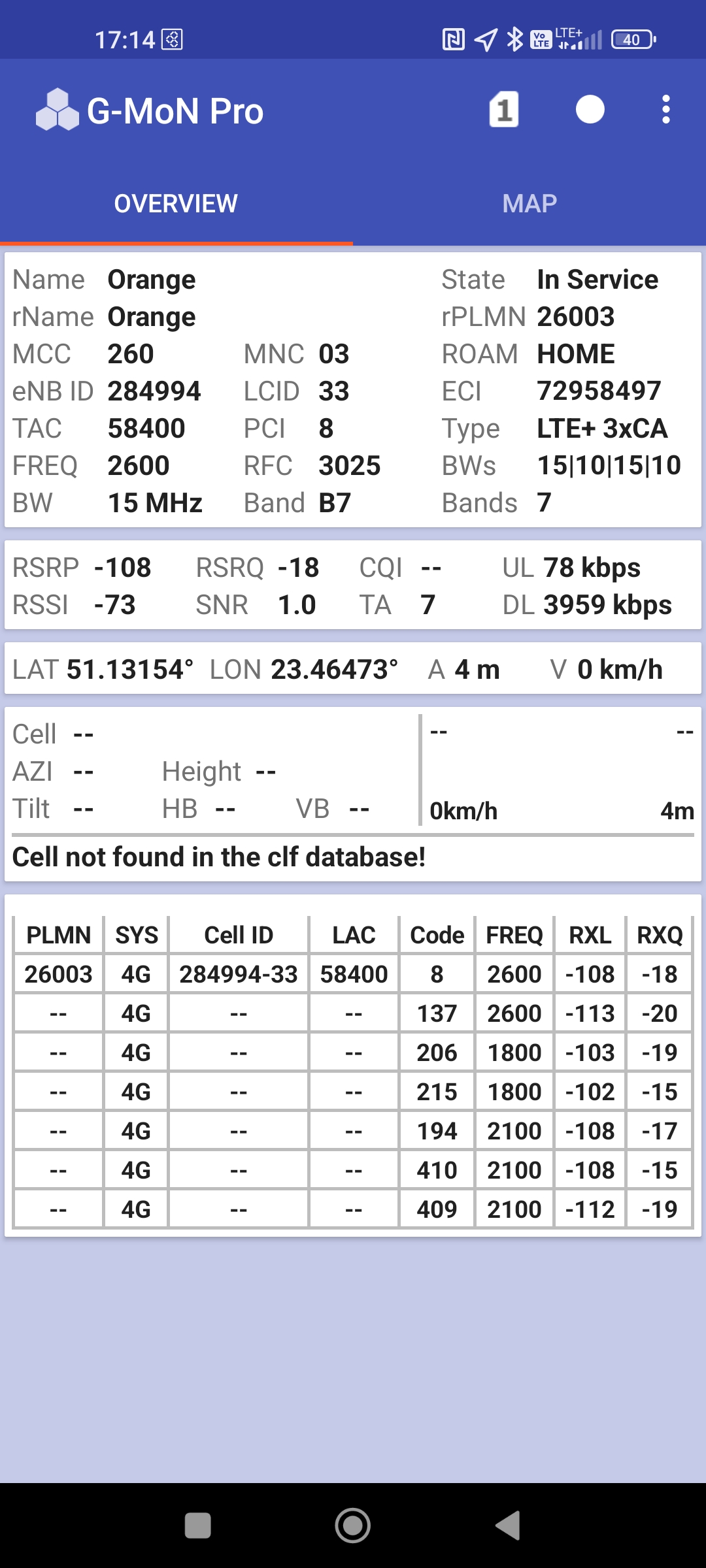
Task: Go back using system back button
Action: tap(508, 1526)
